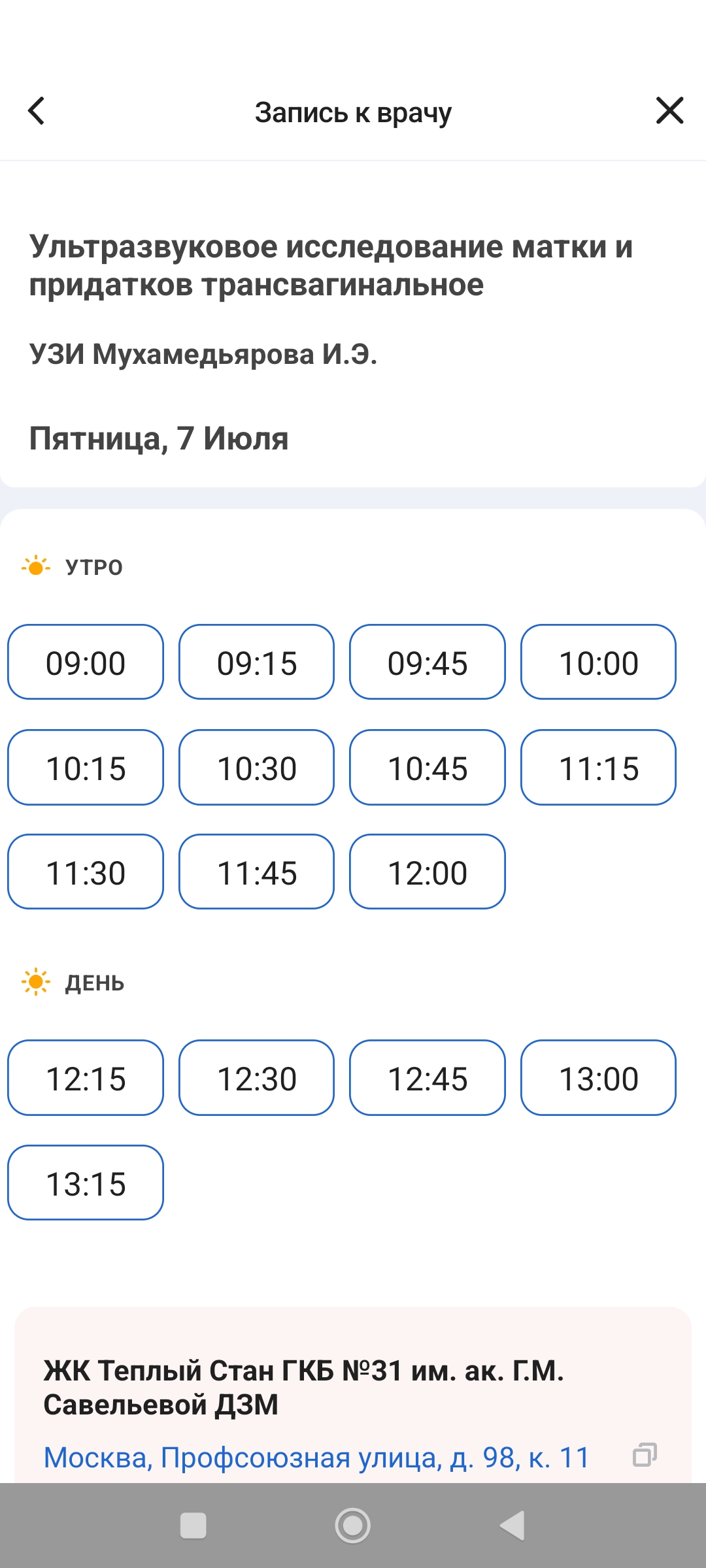The image size is (706, 1568).
Task: Open the address Москва, Профсоюзная улица link
Action: [316, 1458]
